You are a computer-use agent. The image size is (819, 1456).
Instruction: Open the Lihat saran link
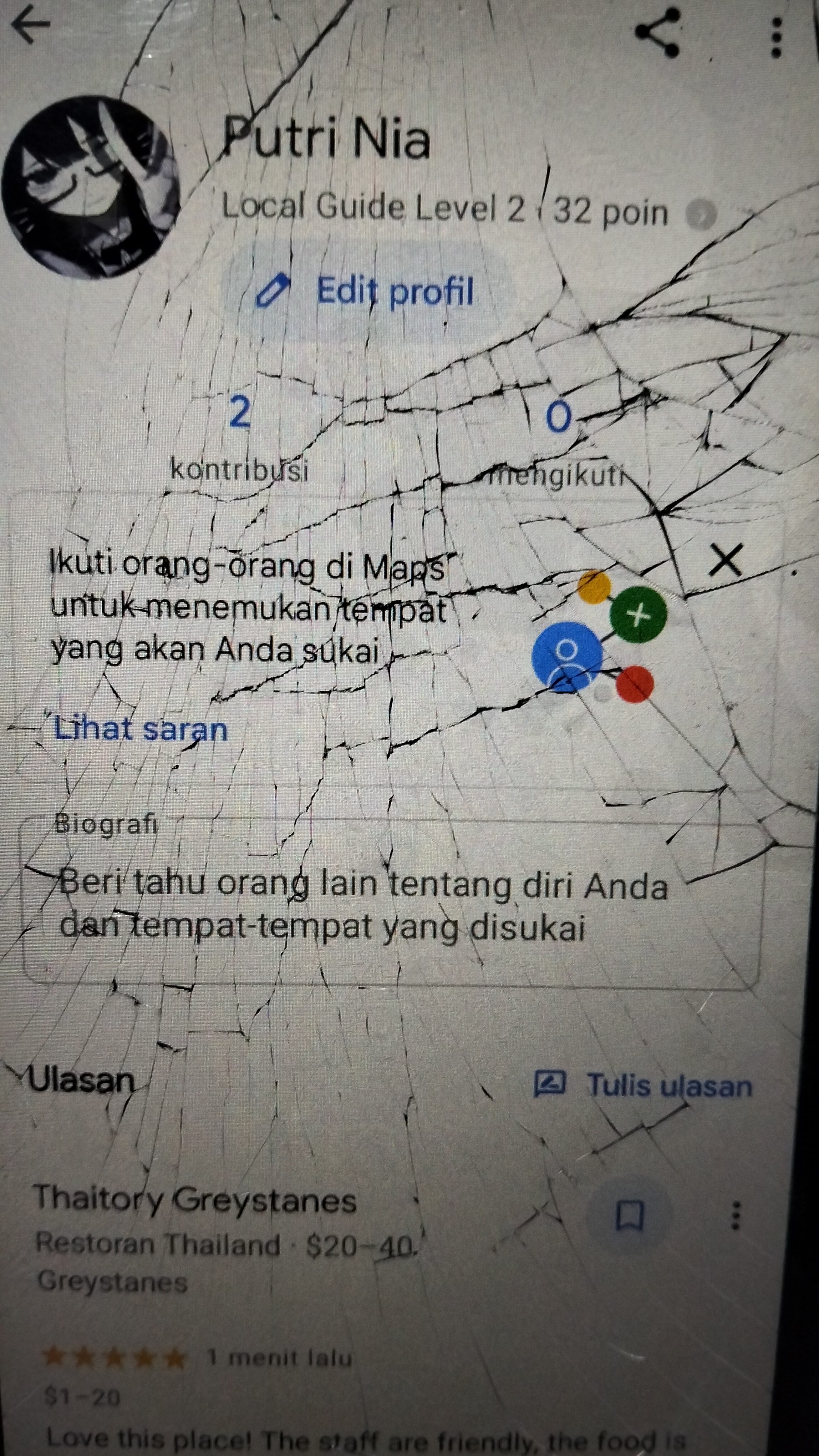(141, 729)
